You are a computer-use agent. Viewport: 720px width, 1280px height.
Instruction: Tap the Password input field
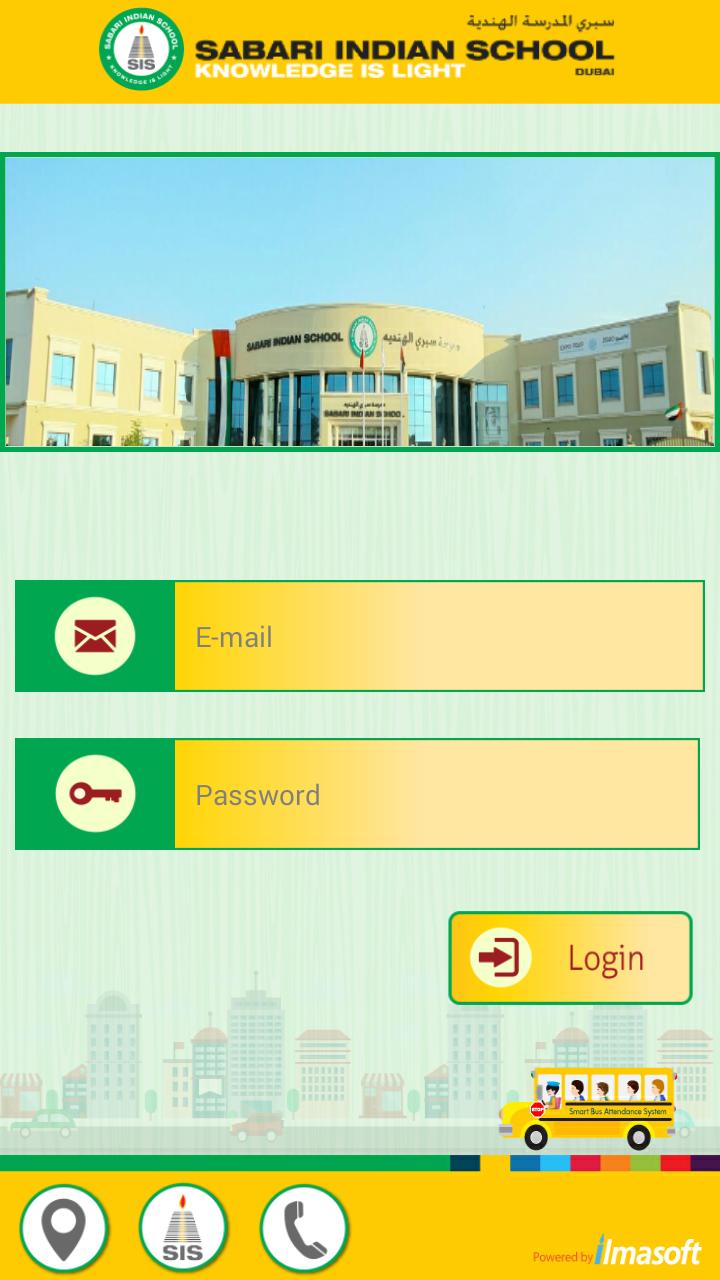pyautogui.click(x=436, y=795)
